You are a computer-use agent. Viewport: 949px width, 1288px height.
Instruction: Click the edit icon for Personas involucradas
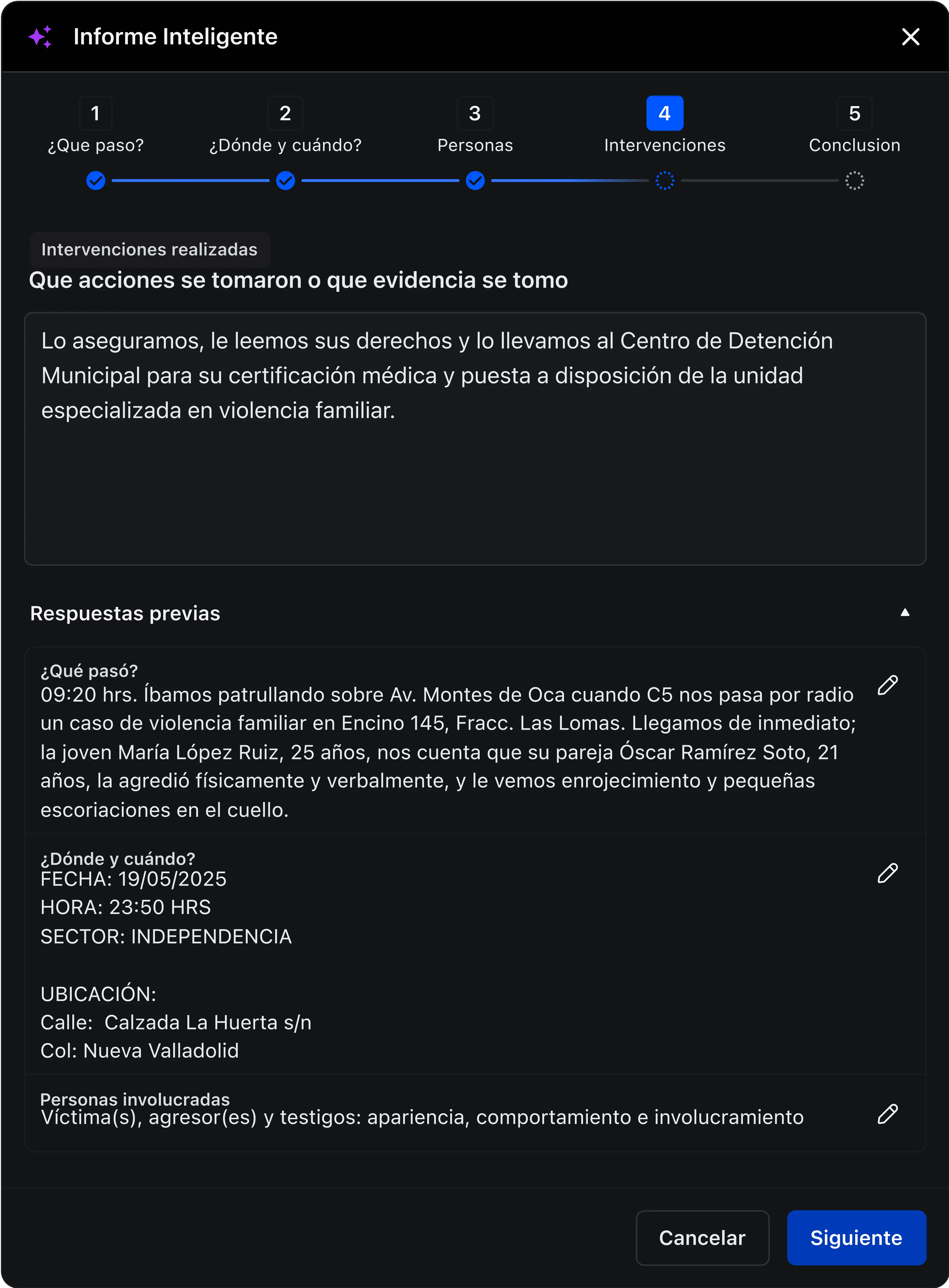(x=888, y=1113)
